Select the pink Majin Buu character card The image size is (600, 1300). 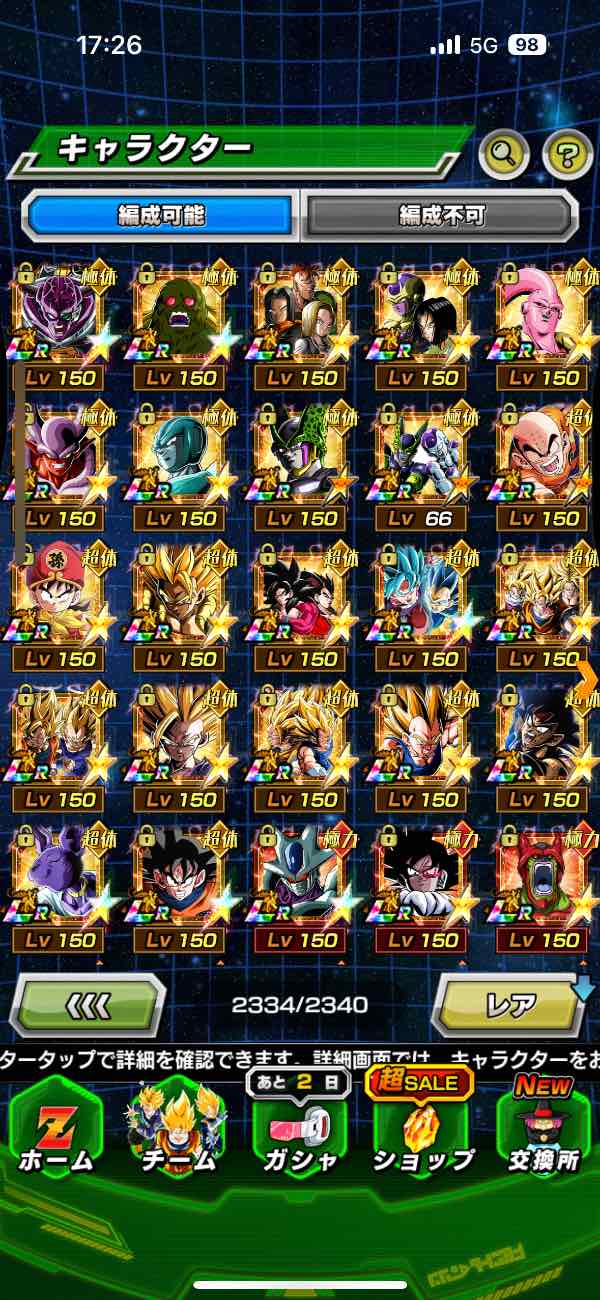pyautogui.click(x=543, y=327)
